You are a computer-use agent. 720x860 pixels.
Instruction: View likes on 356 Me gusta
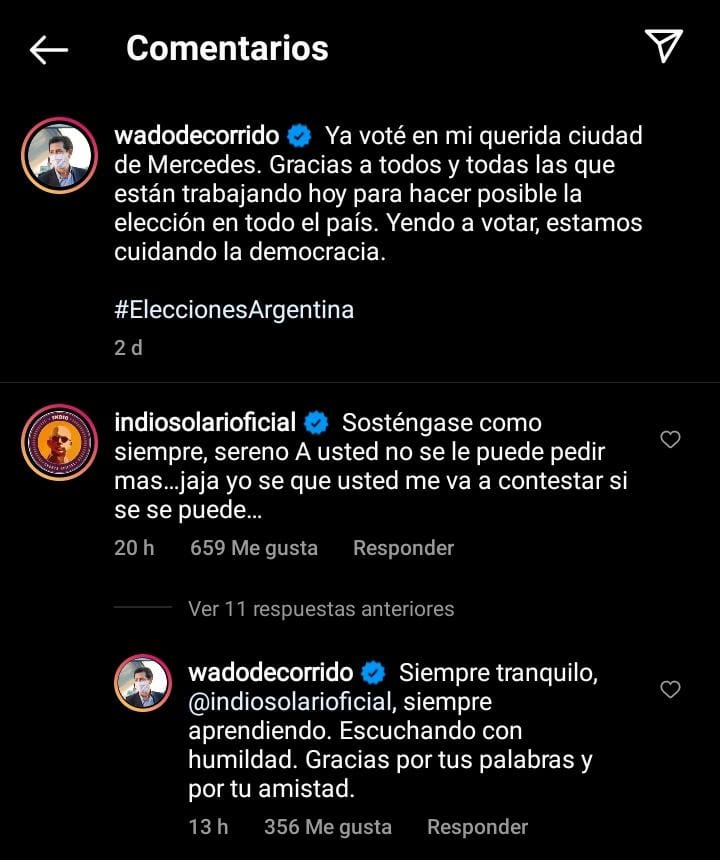click(x=328, y=827)
